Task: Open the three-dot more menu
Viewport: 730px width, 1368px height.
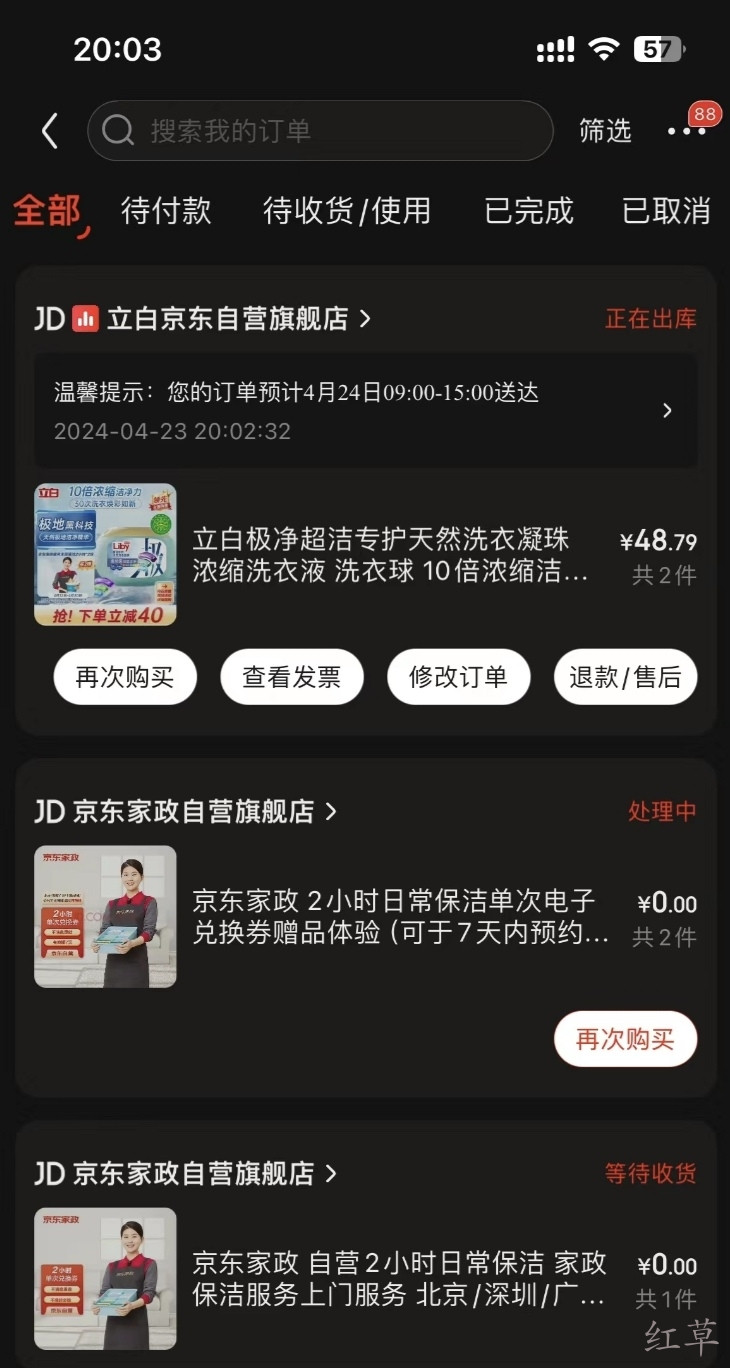Action: tap(686, 131)
